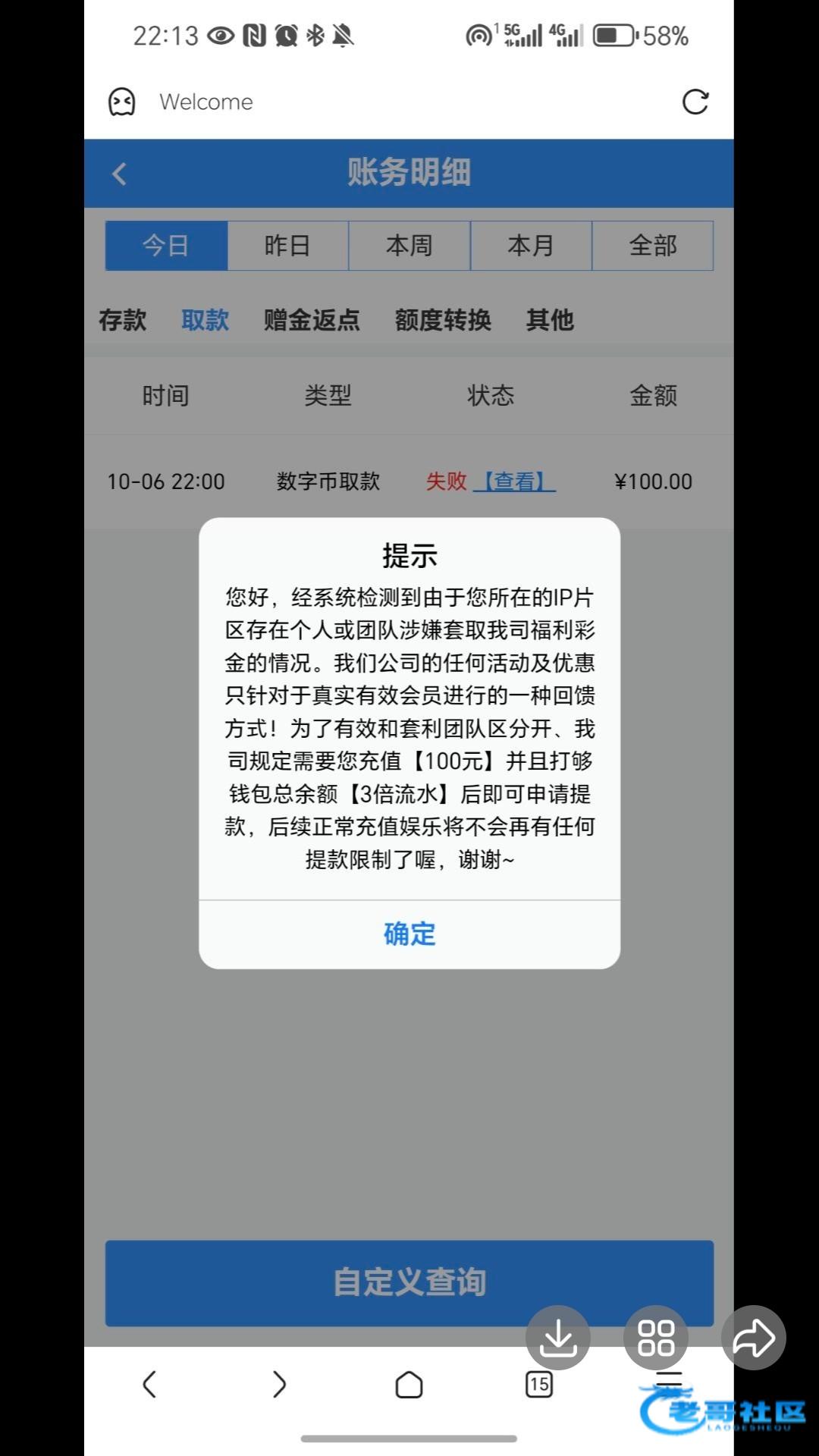Go back from 账务明细 page
The image size is (819, 1456).
point(119,174)
